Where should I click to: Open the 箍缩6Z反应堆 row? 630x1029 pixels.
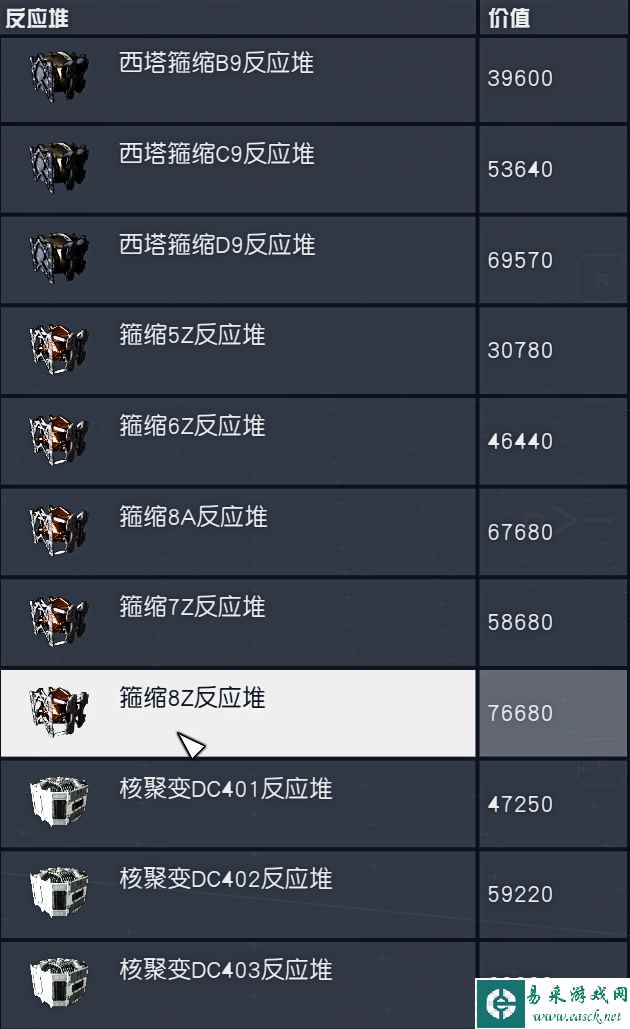coord(238,441)
